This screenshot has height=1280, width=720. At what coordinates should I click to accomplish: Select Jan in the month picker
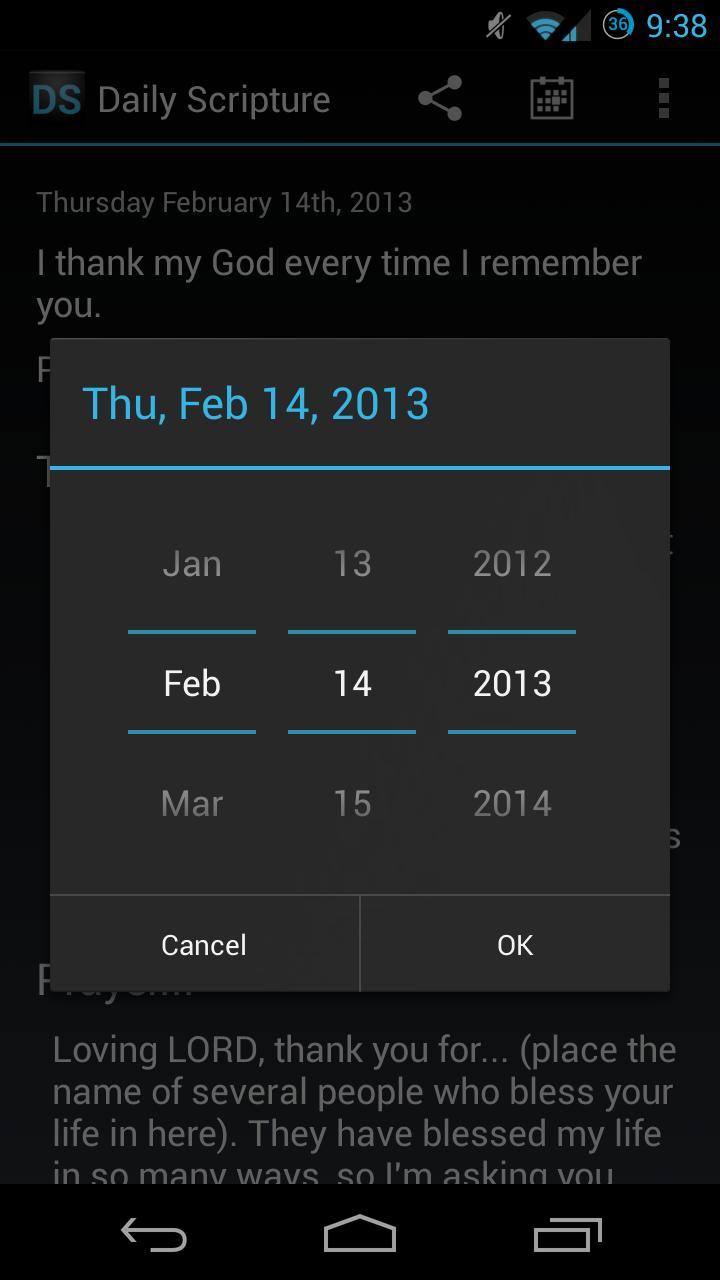coord(192,564)
